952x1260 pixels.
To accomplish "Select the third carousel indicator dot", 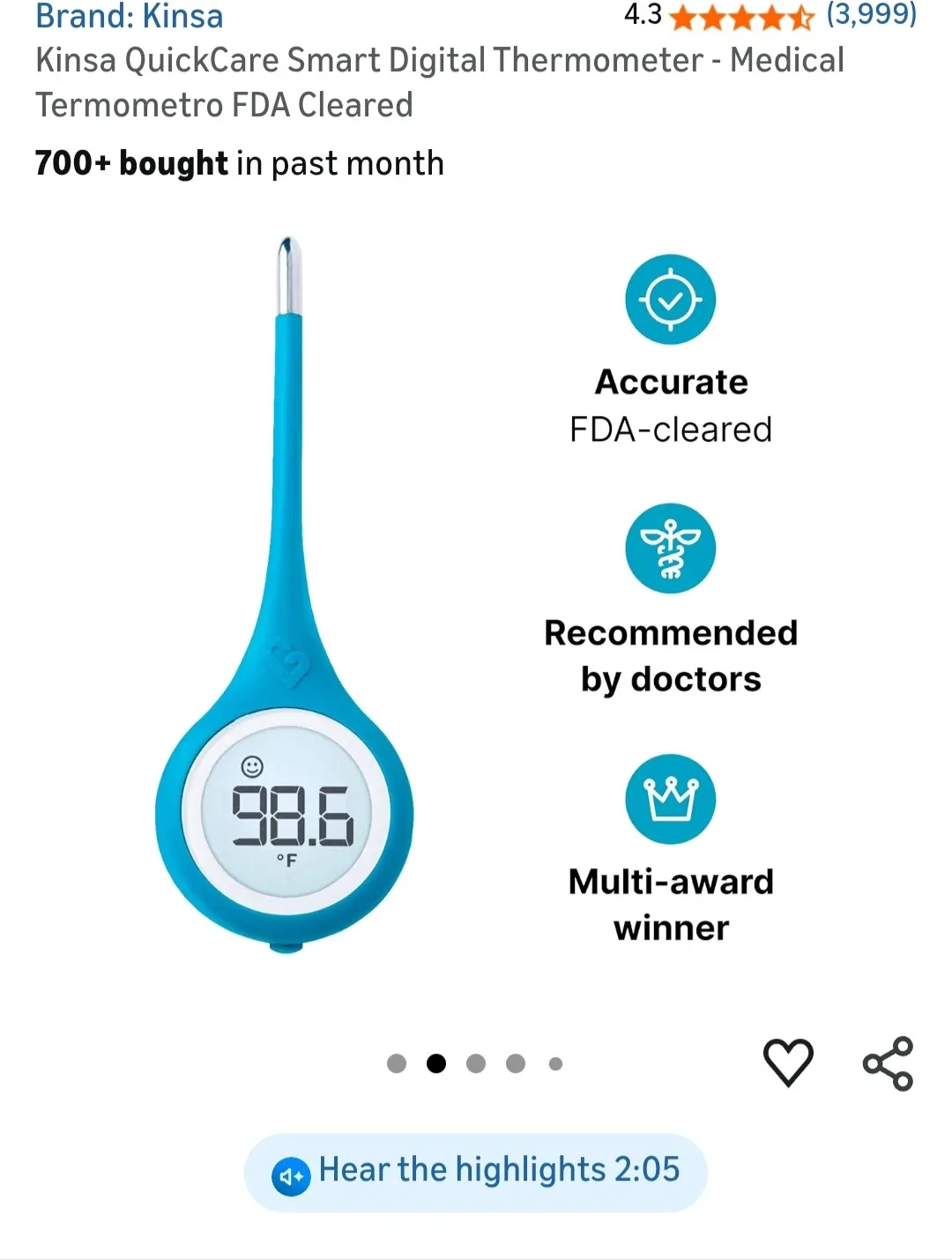I will 476,1062.
